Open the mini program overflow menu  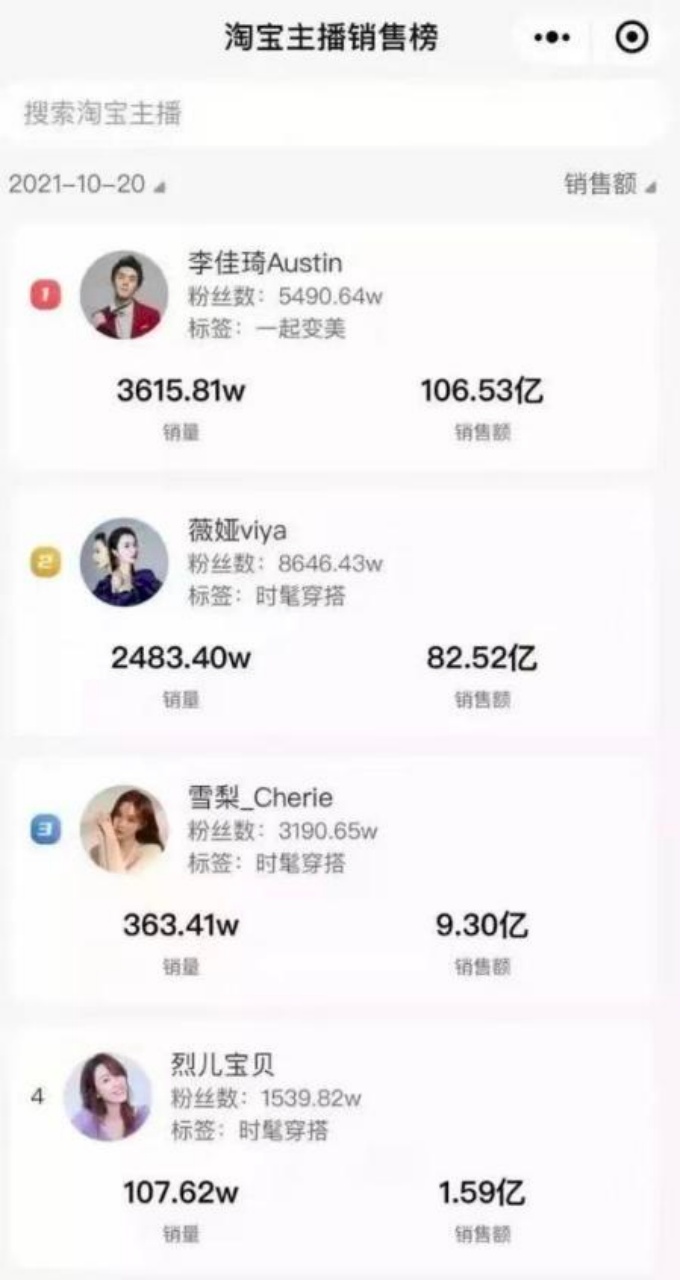tap(552, 38)
